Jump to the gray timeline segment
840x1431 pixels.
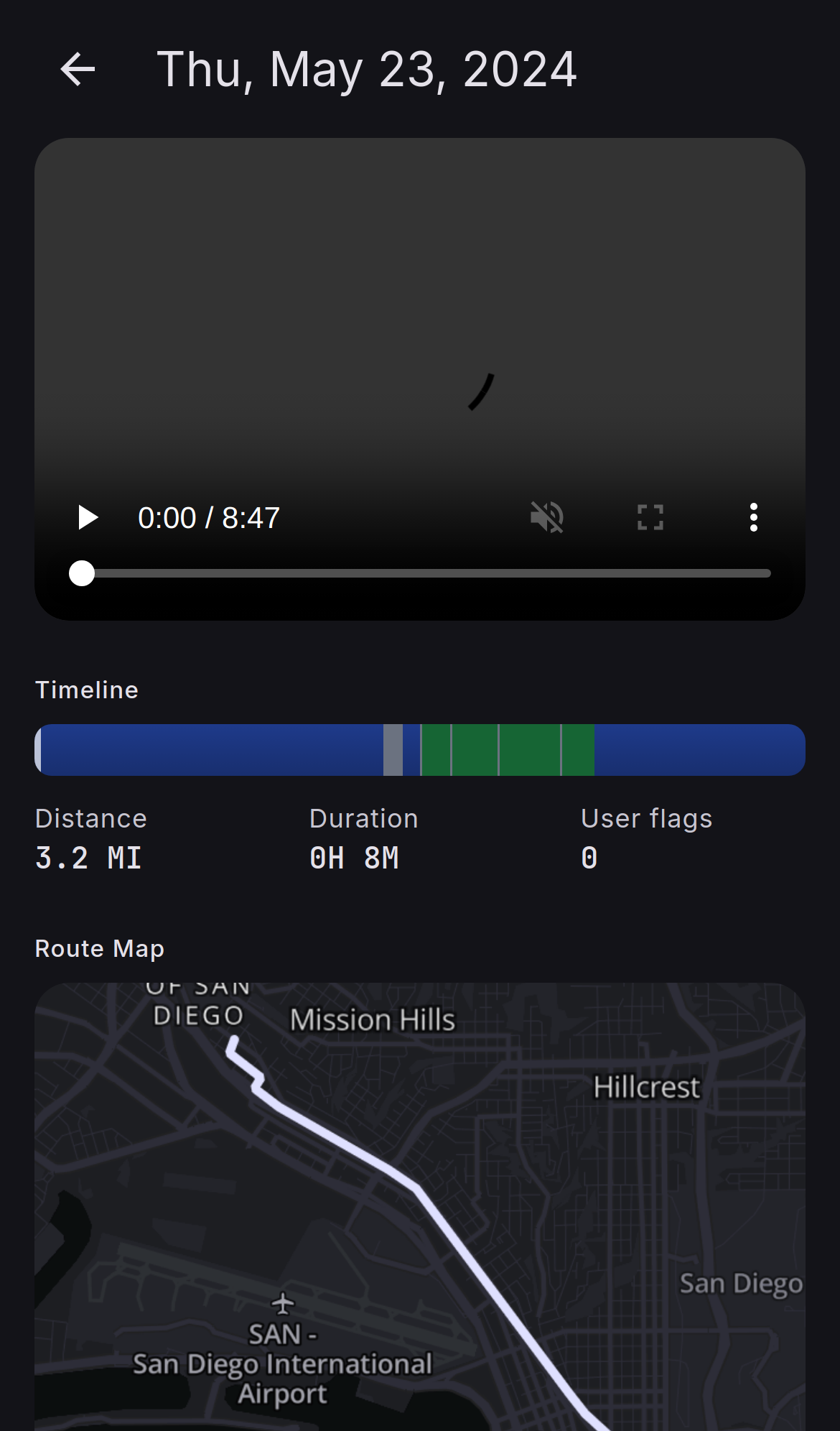point(393,750)
